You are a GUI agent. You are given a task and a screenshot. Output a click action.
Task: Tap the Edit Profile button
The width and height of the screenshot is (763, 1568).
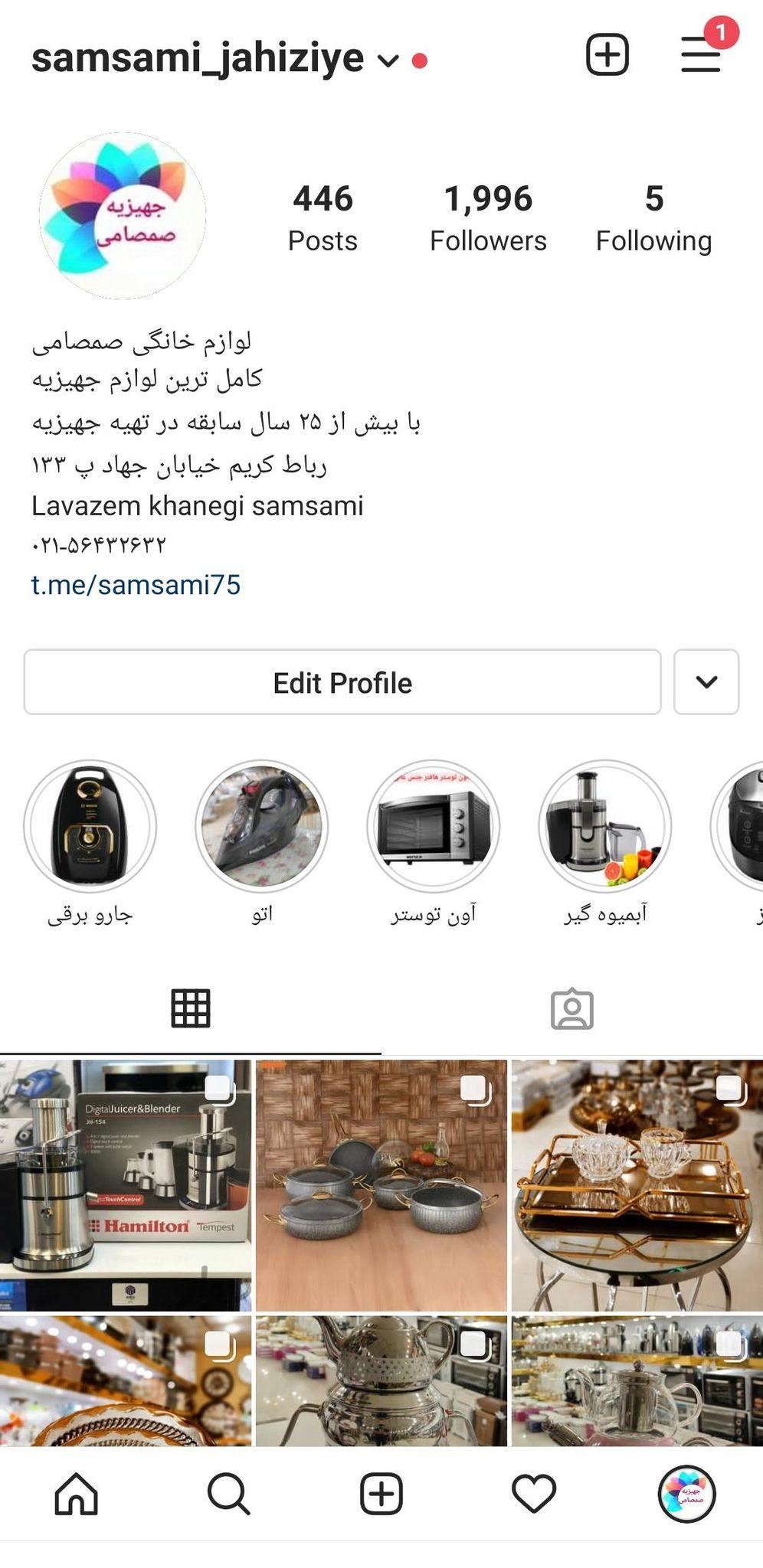click(342, 682)
